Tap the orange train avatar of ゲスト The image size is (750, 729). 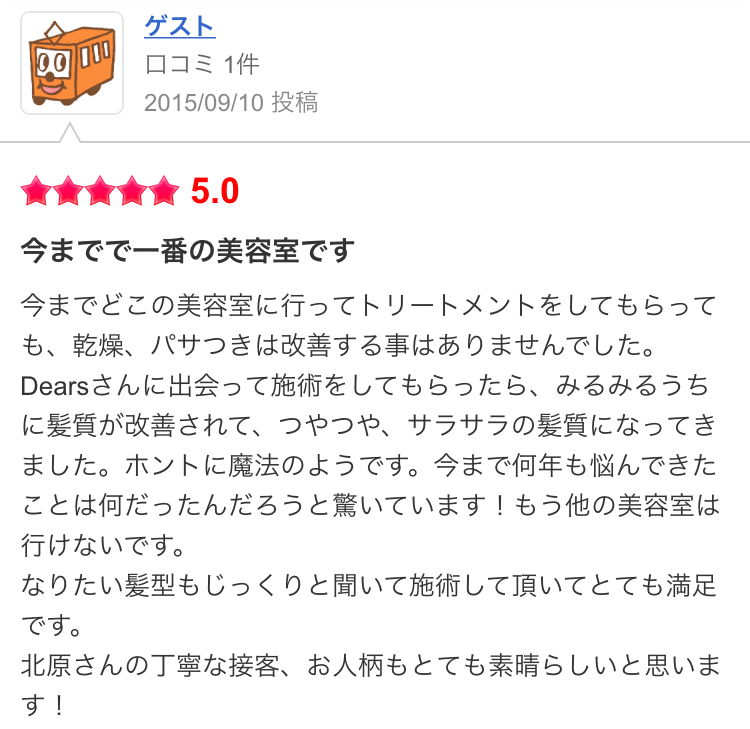point(72,63)
